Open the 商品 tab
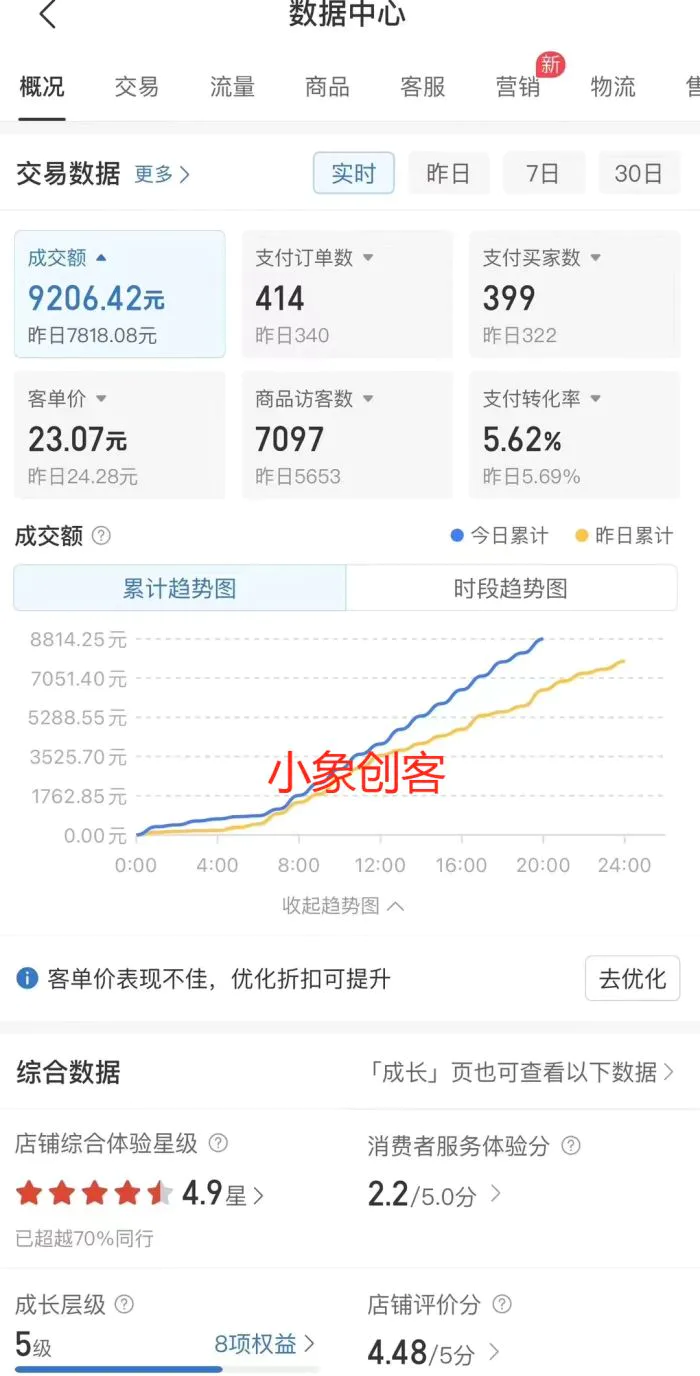This screenshot has width=700, height=1376. point(327,87)
